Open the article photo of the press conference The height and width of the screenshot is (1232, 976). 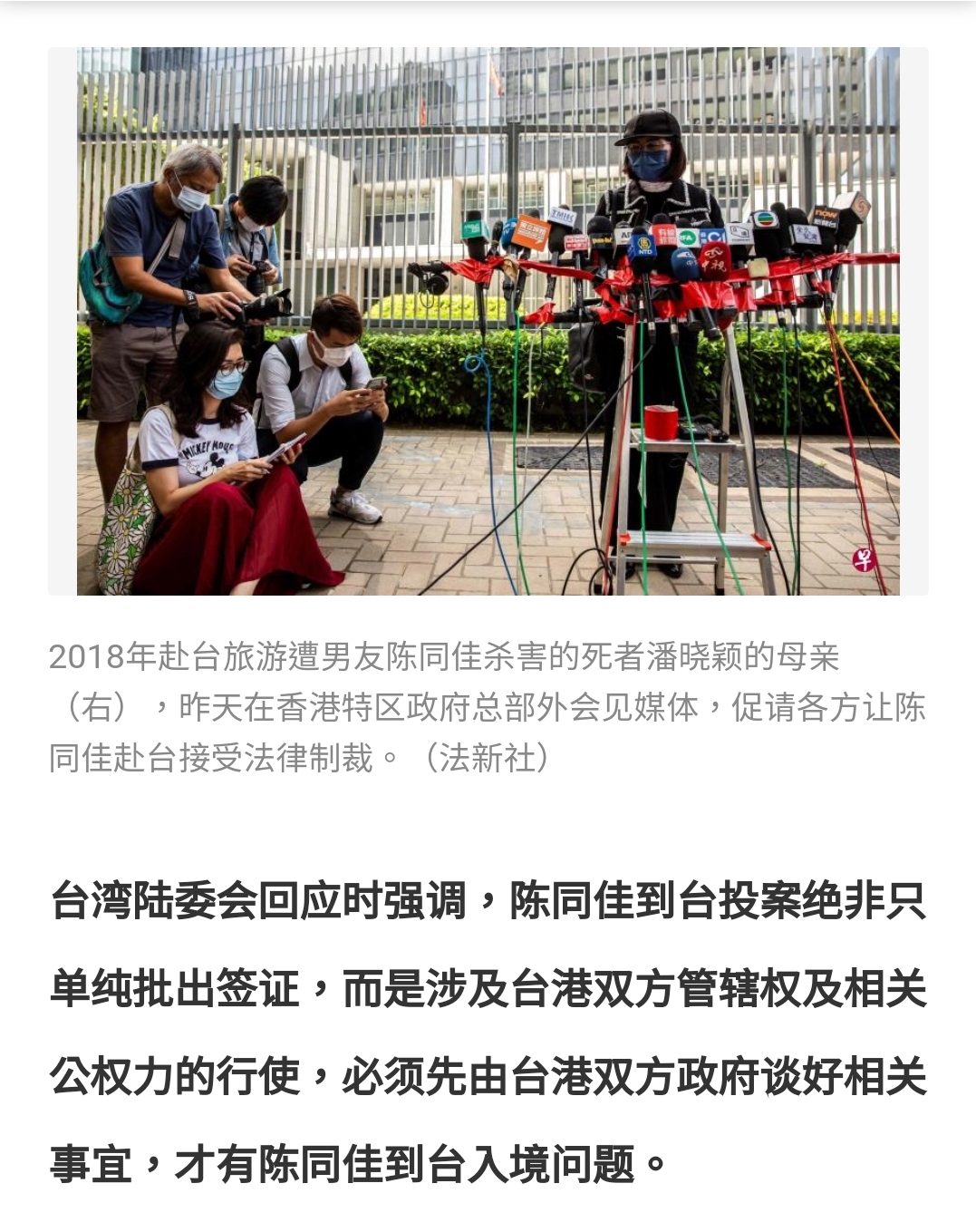point(488,321)
